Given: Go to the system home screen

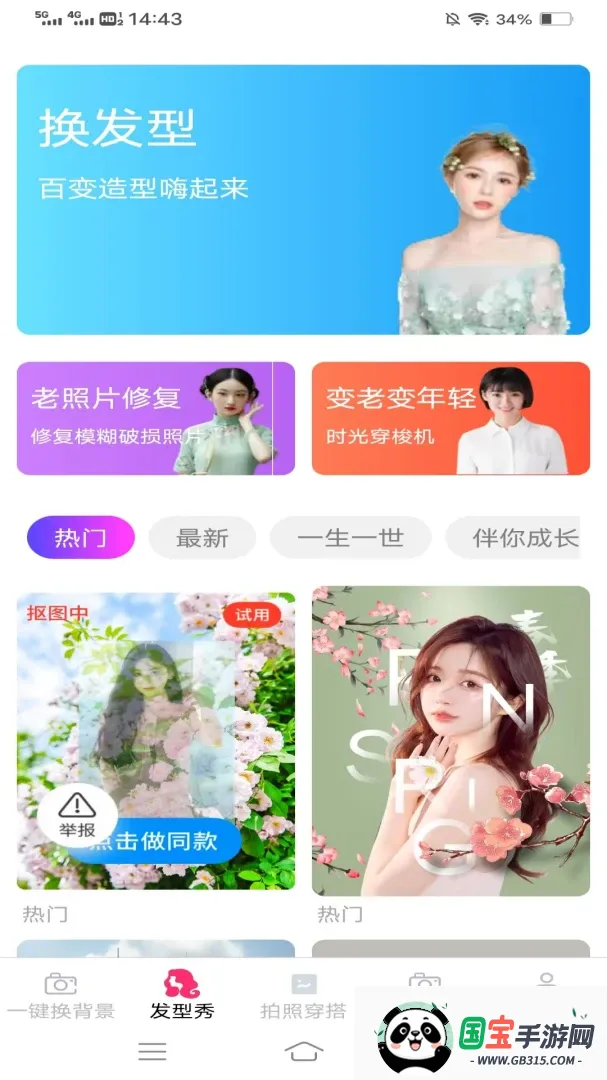Looking at the screenshot, I should (x=304, y=1051).
